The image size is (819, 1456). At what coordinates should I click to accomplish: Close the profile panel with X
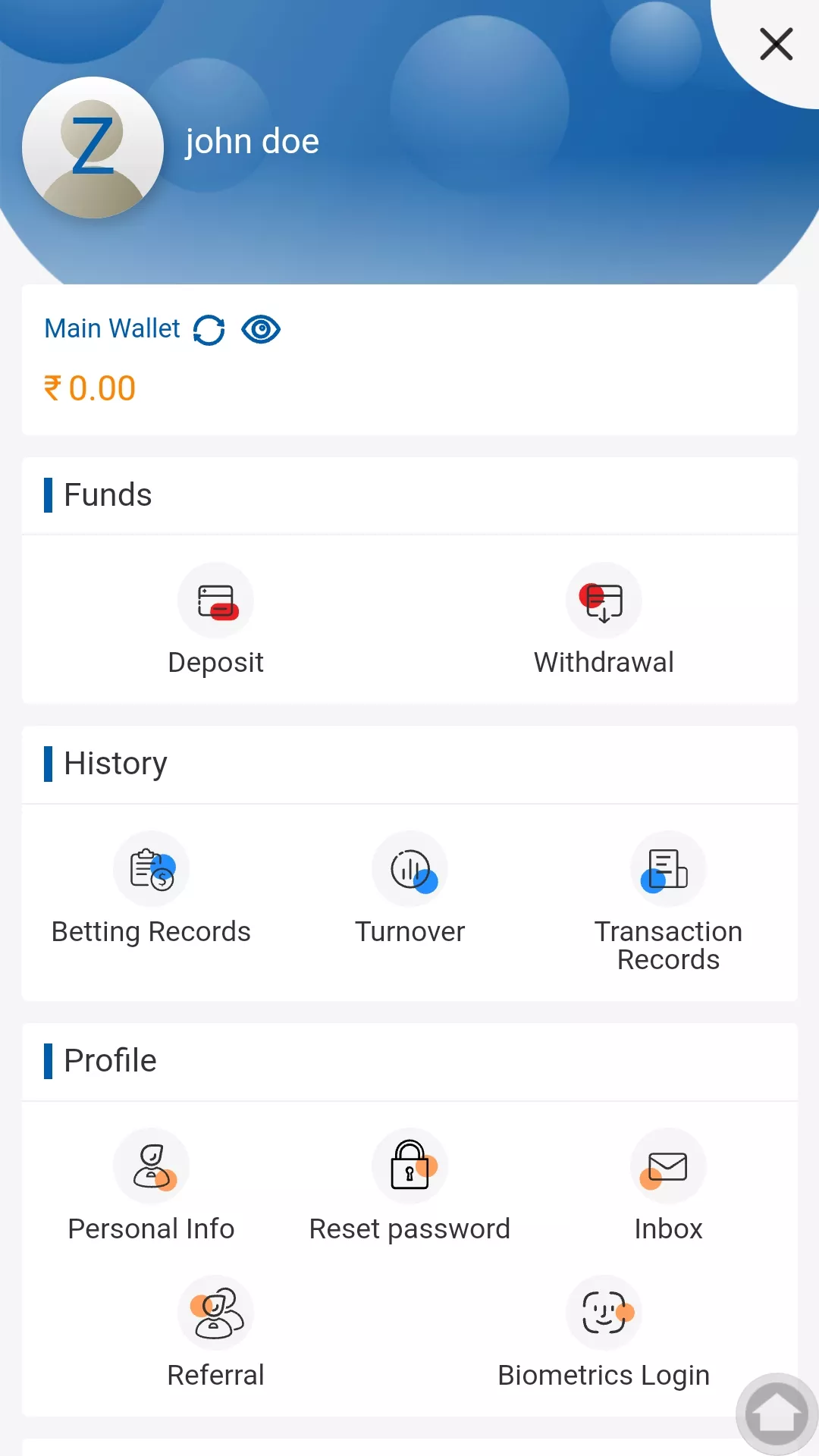coord(776,44)
